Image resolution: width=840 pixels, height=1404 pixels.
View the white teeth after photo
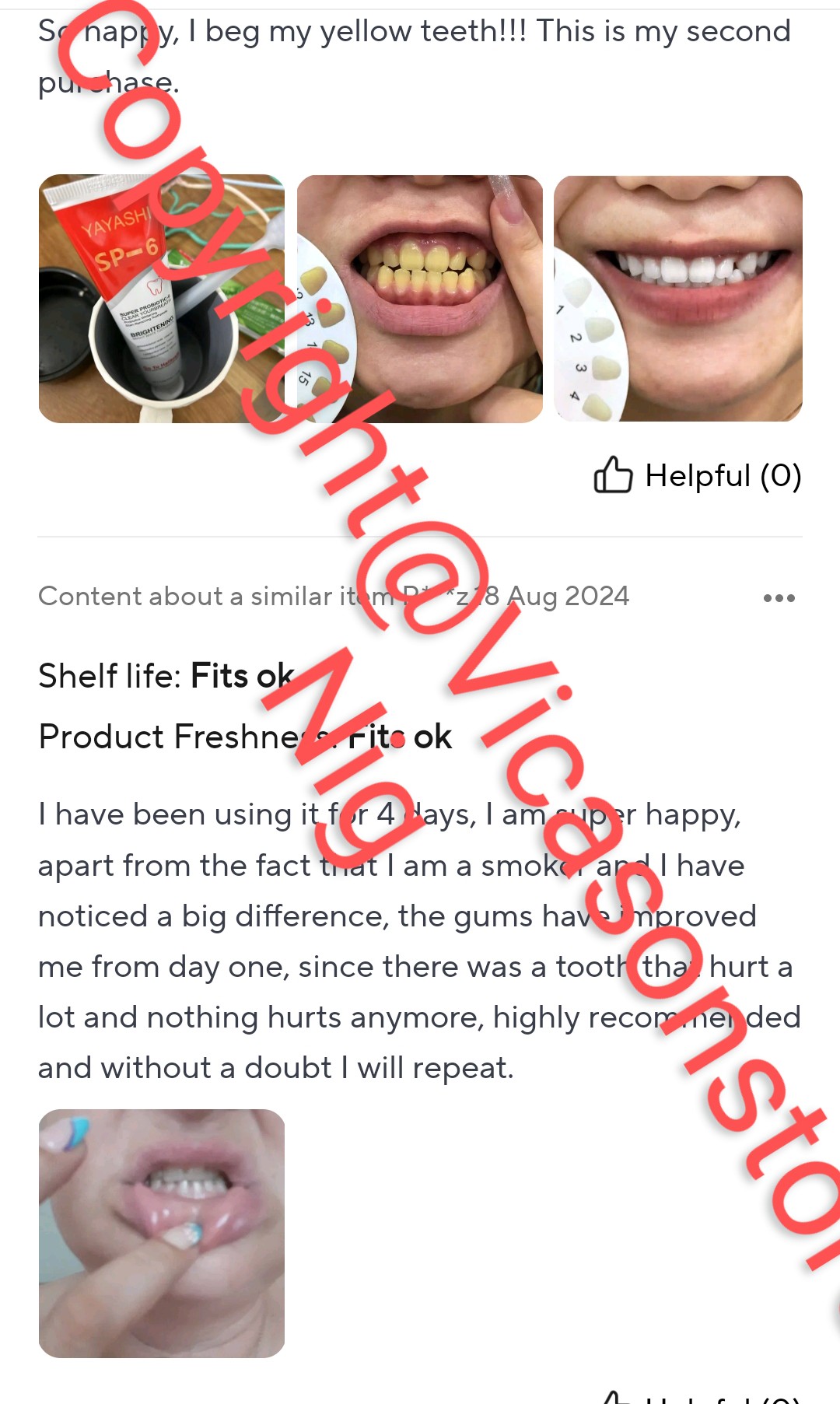tap(677, 299)
